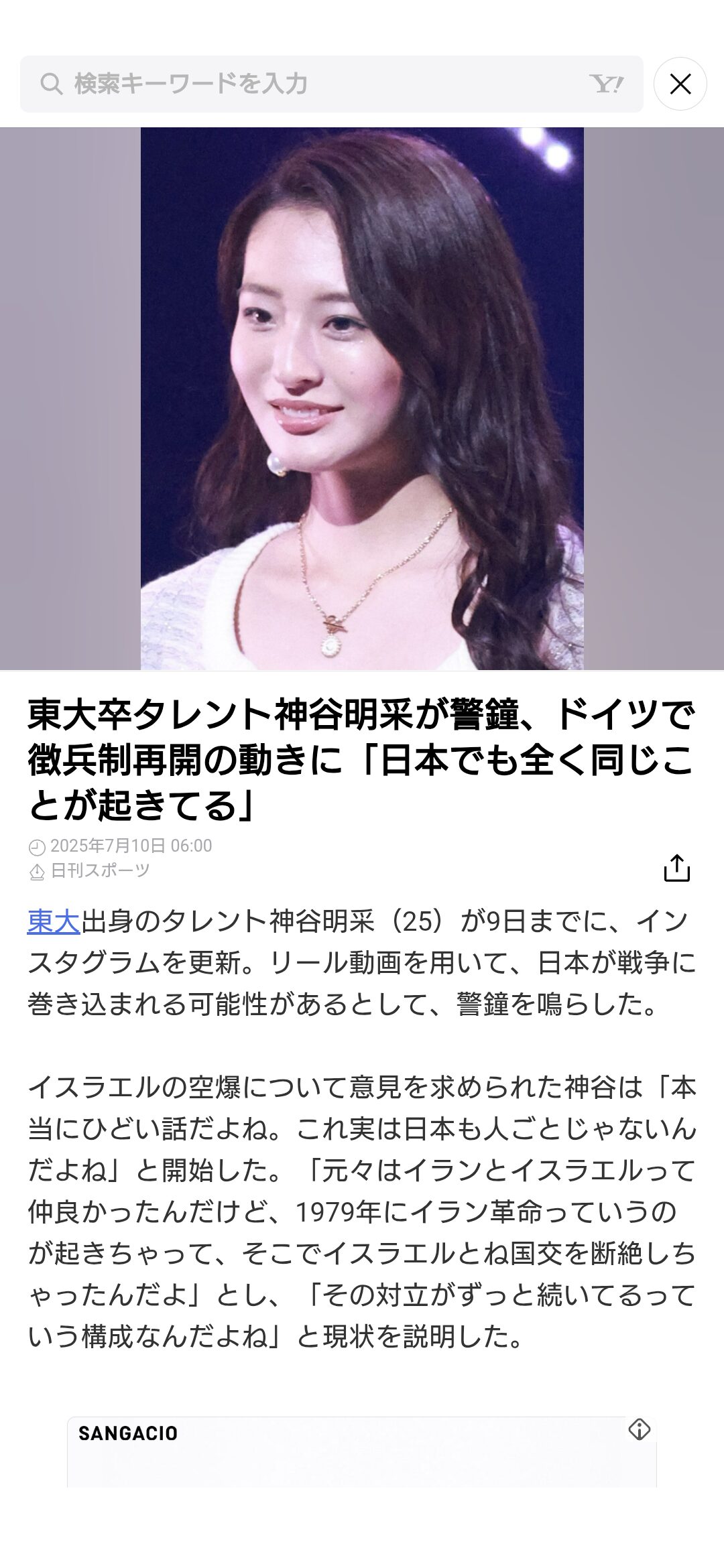Share this article

676,868
